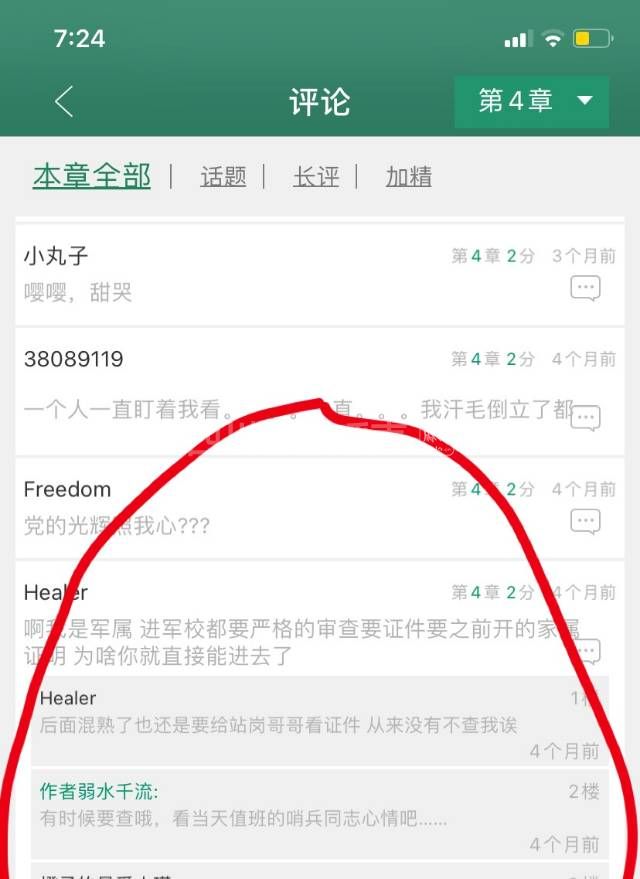The width and height of the screenshot is (640, 879).
Task: Reply to Healer's comment via bubble icon
Action: point(586,652)
